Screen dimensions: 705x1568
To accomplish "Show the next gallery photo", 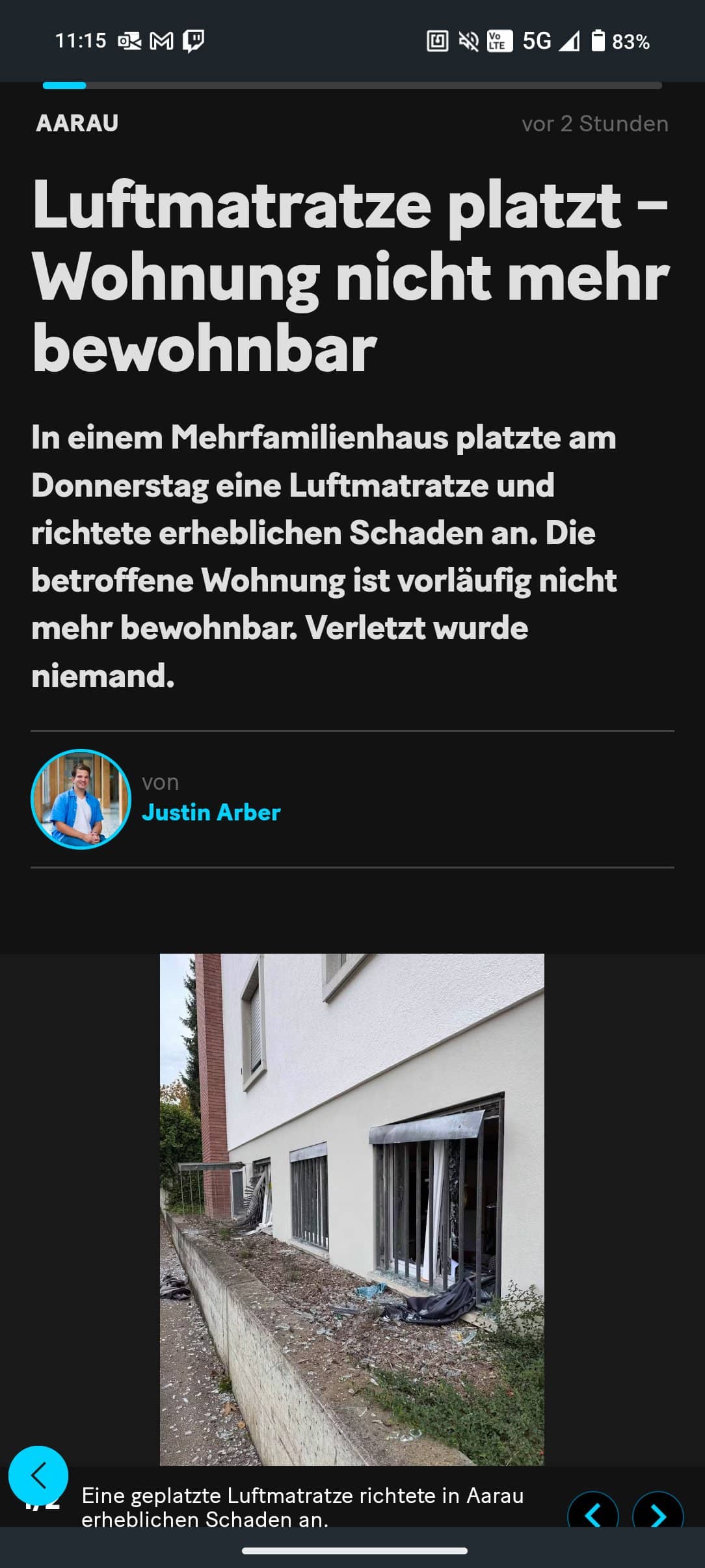I will tap(658, 1513).
